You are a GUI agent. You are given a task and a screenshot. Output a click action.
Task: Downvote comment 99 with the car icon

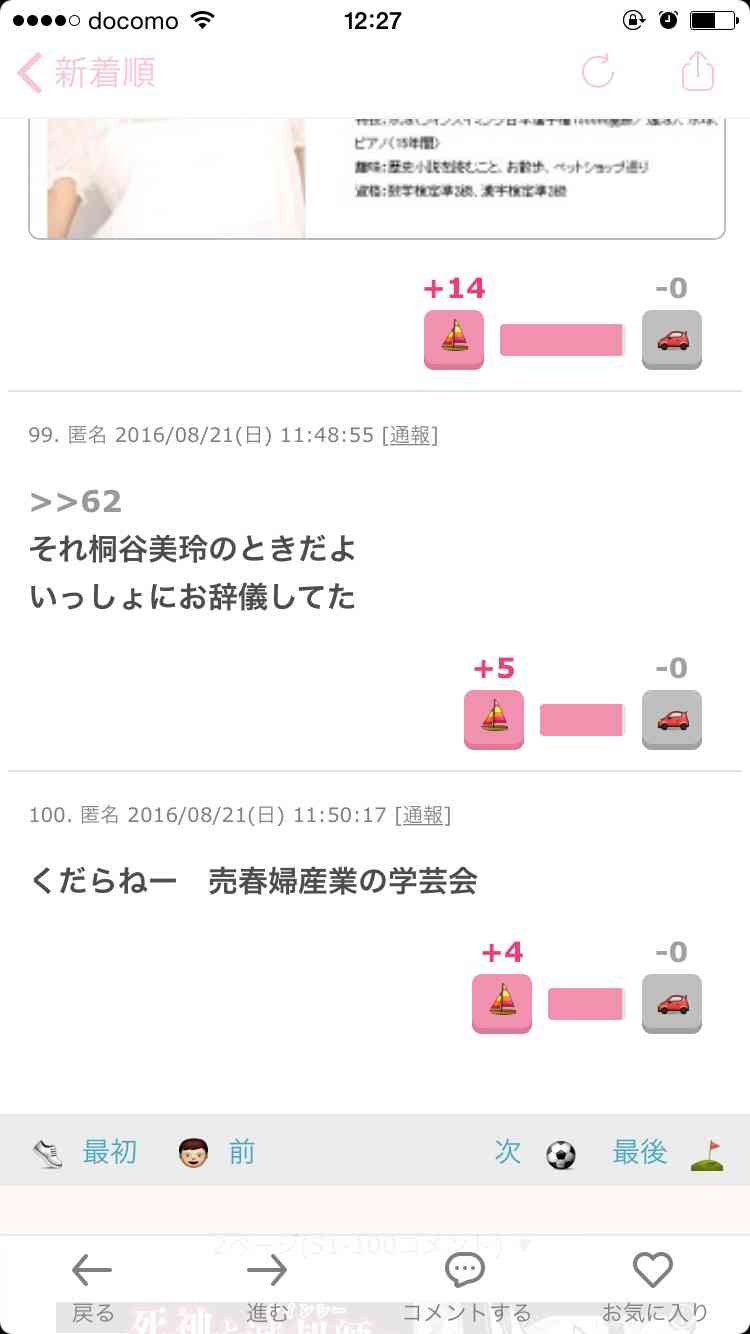tap(672, 718)
